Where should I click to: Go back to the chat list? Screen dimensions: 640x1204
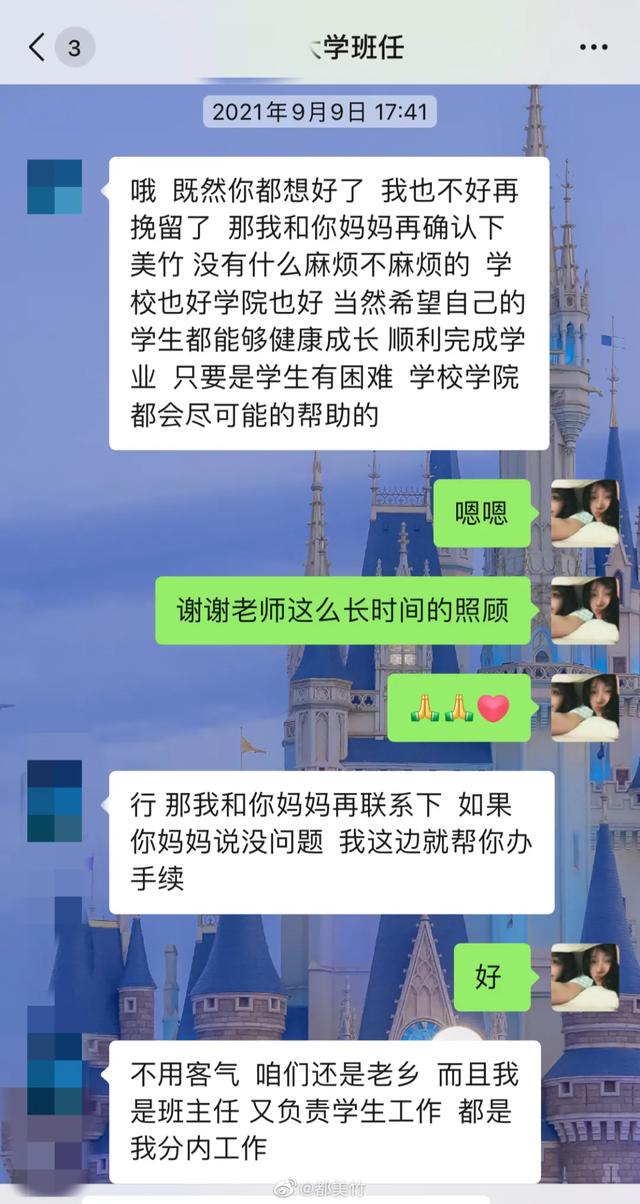tap(38, 47)
